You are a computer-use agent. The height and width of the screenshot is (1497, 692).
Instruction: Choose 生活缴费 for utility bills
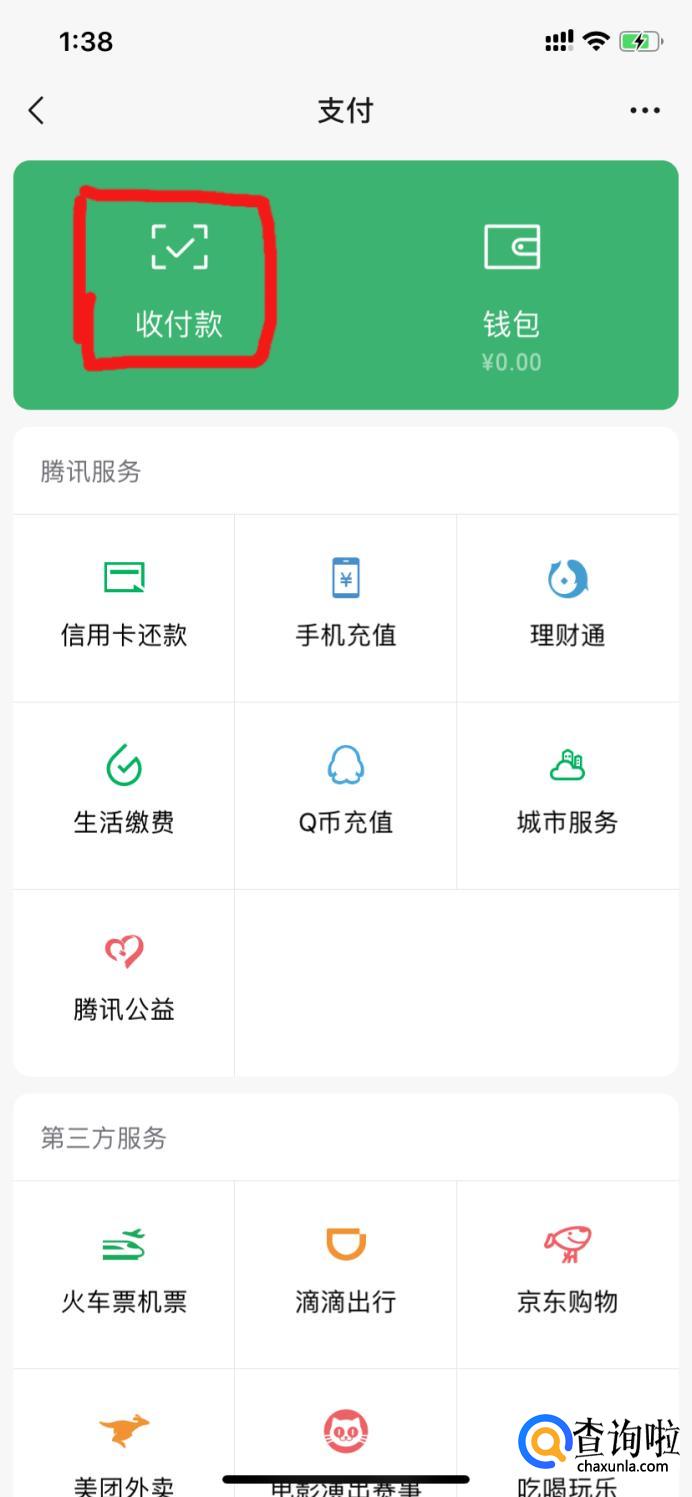(124, 793)
